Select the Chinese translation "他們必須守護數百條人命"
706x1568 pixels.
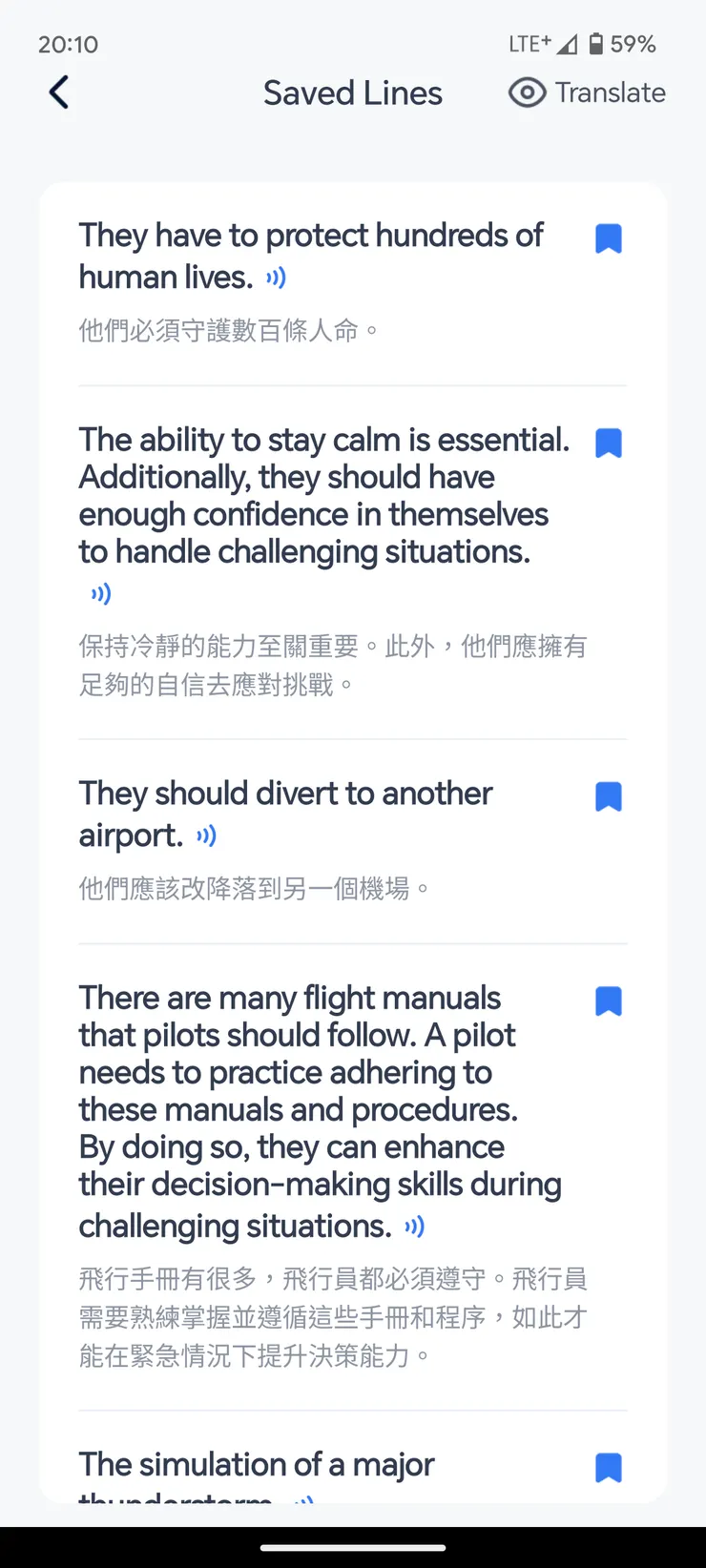click(x=227, y=329)
